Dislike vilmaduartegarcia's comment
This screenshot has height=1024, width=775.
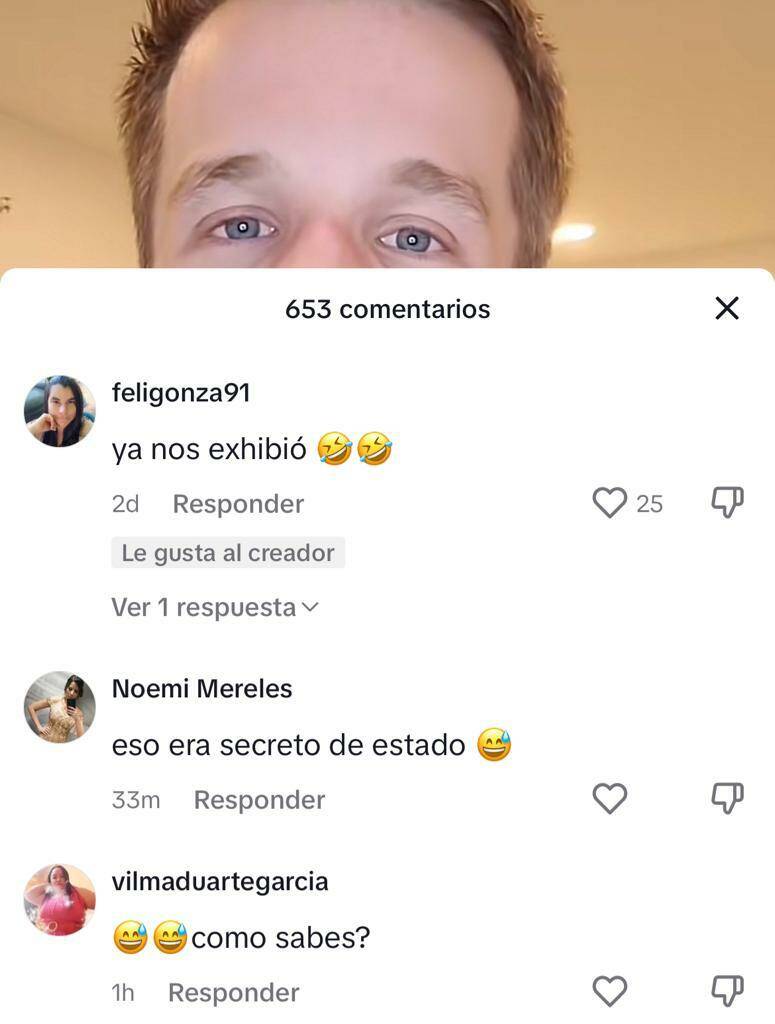coord(727,991)
